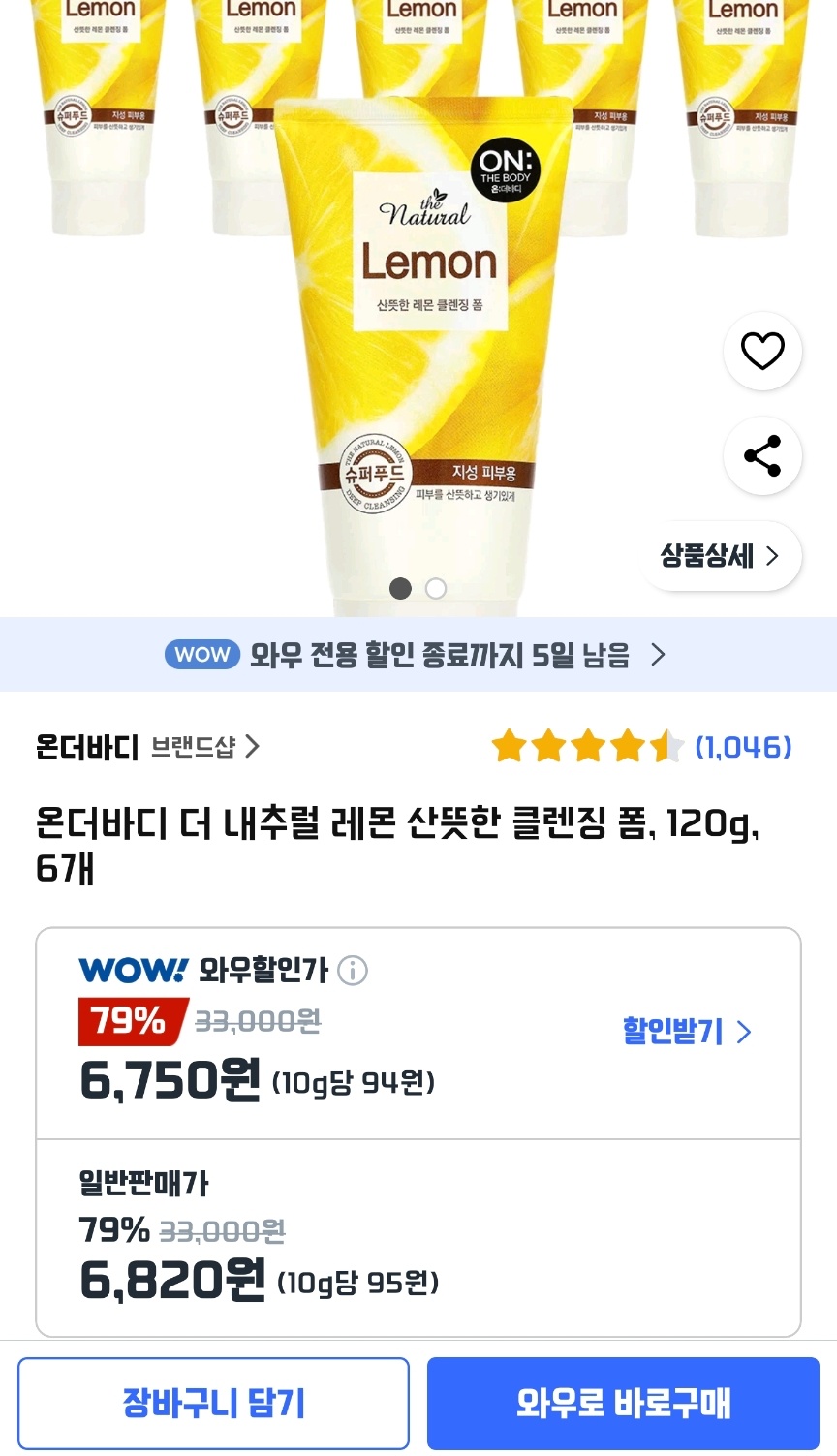Add item with 장바구니 담기
837x1456 pixels.
[213, 1403]
